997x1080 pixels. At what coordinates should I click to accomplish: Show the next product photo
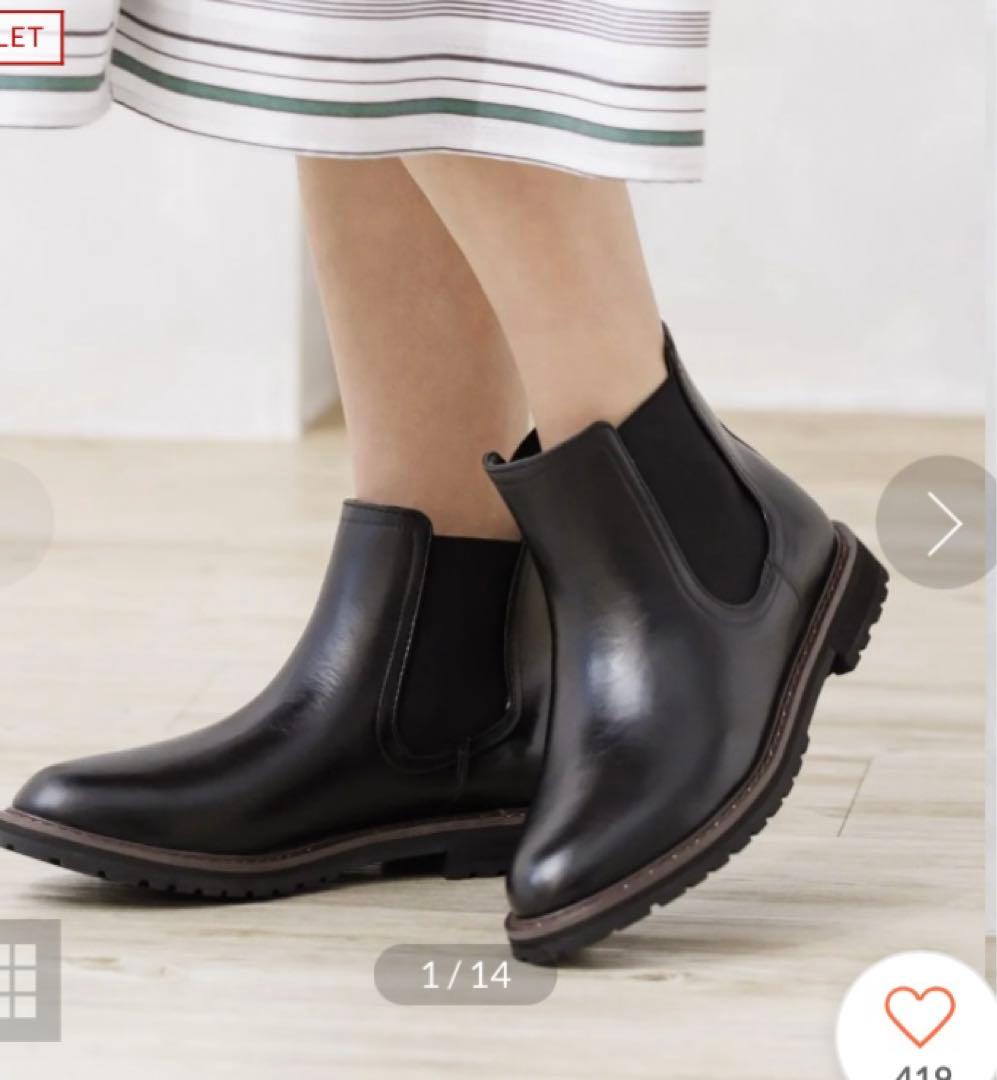coord(942,522)
